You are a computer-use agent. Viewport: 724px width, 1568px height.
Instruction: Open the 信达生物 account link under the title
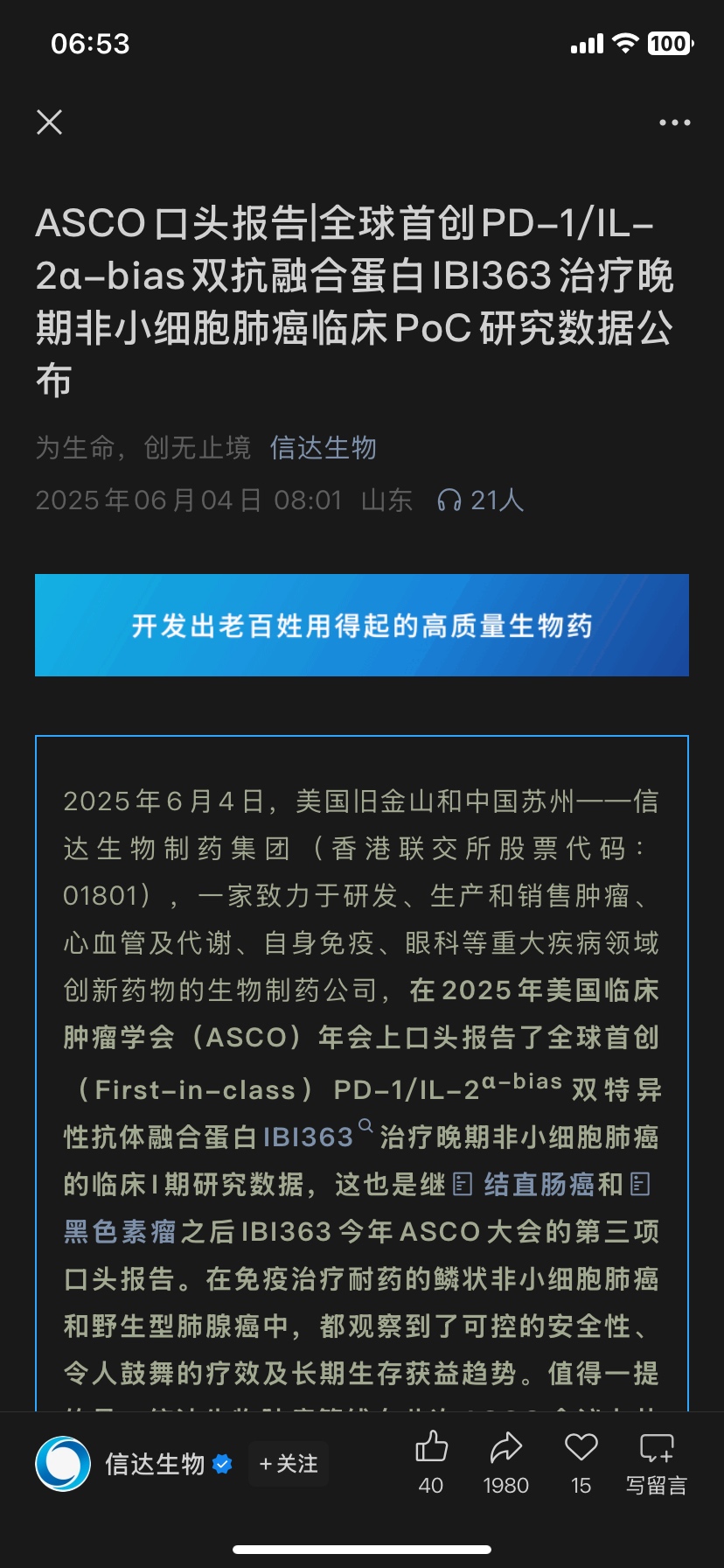point(323,448)
